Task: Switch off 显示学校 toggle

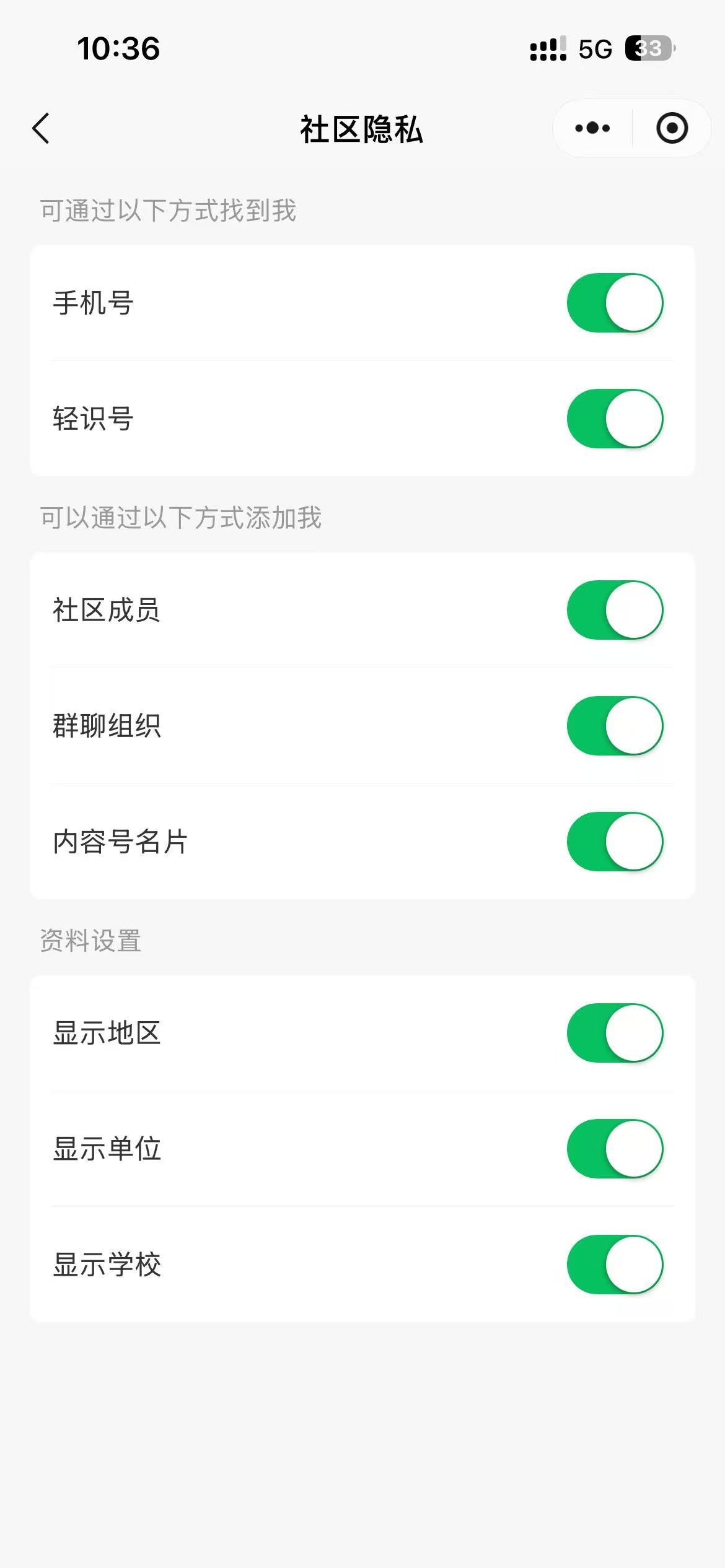Action: 615,1265
